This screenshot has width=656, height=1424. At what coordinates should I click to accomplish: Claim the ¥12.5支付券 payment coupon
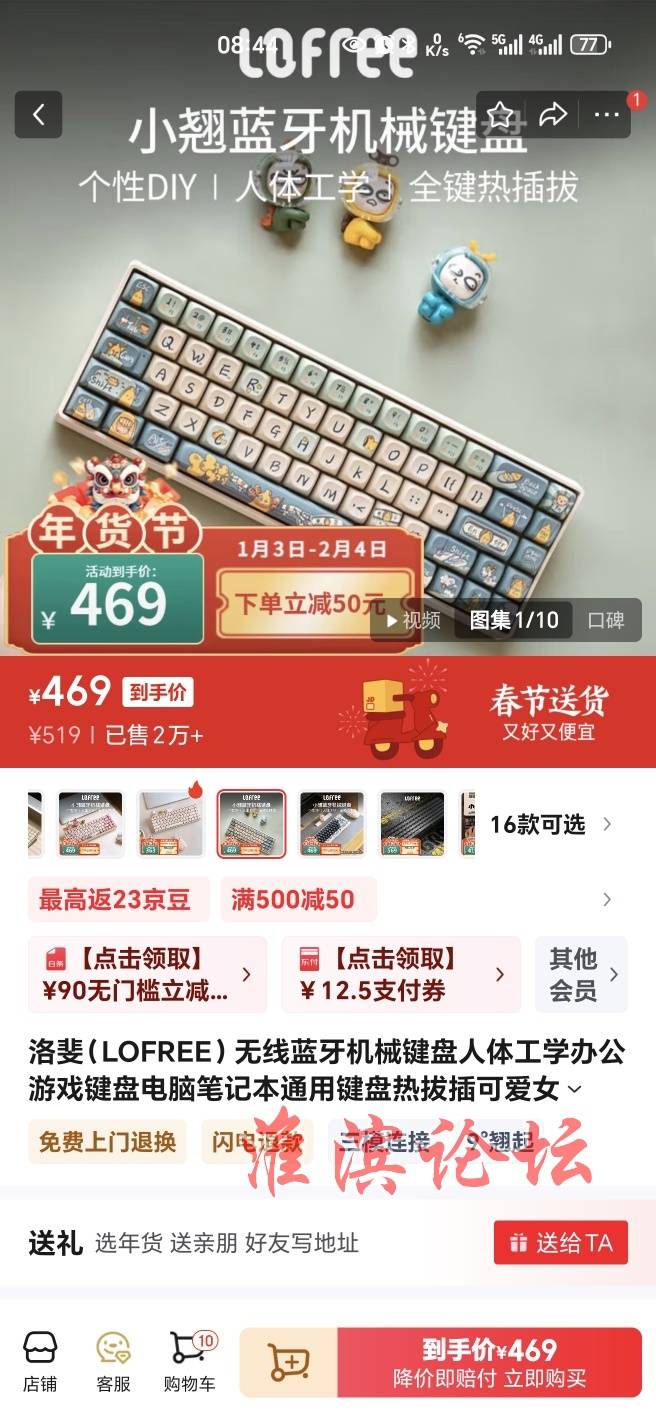coord(400,975)
